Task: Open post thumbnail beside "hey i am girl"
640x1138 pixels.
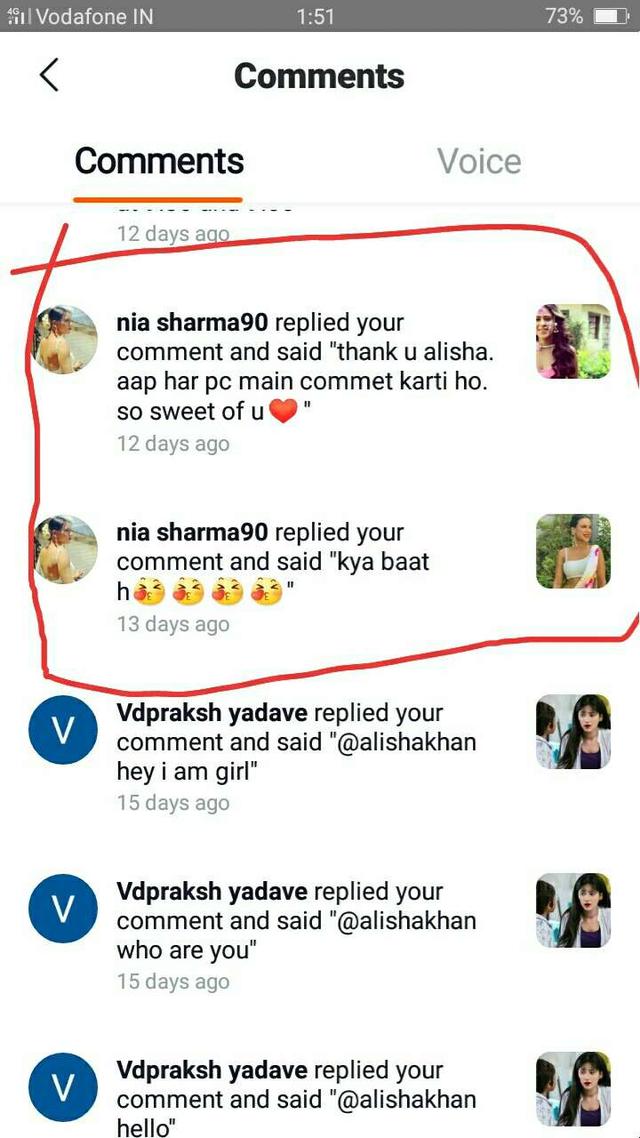Action: coord(573,732)
